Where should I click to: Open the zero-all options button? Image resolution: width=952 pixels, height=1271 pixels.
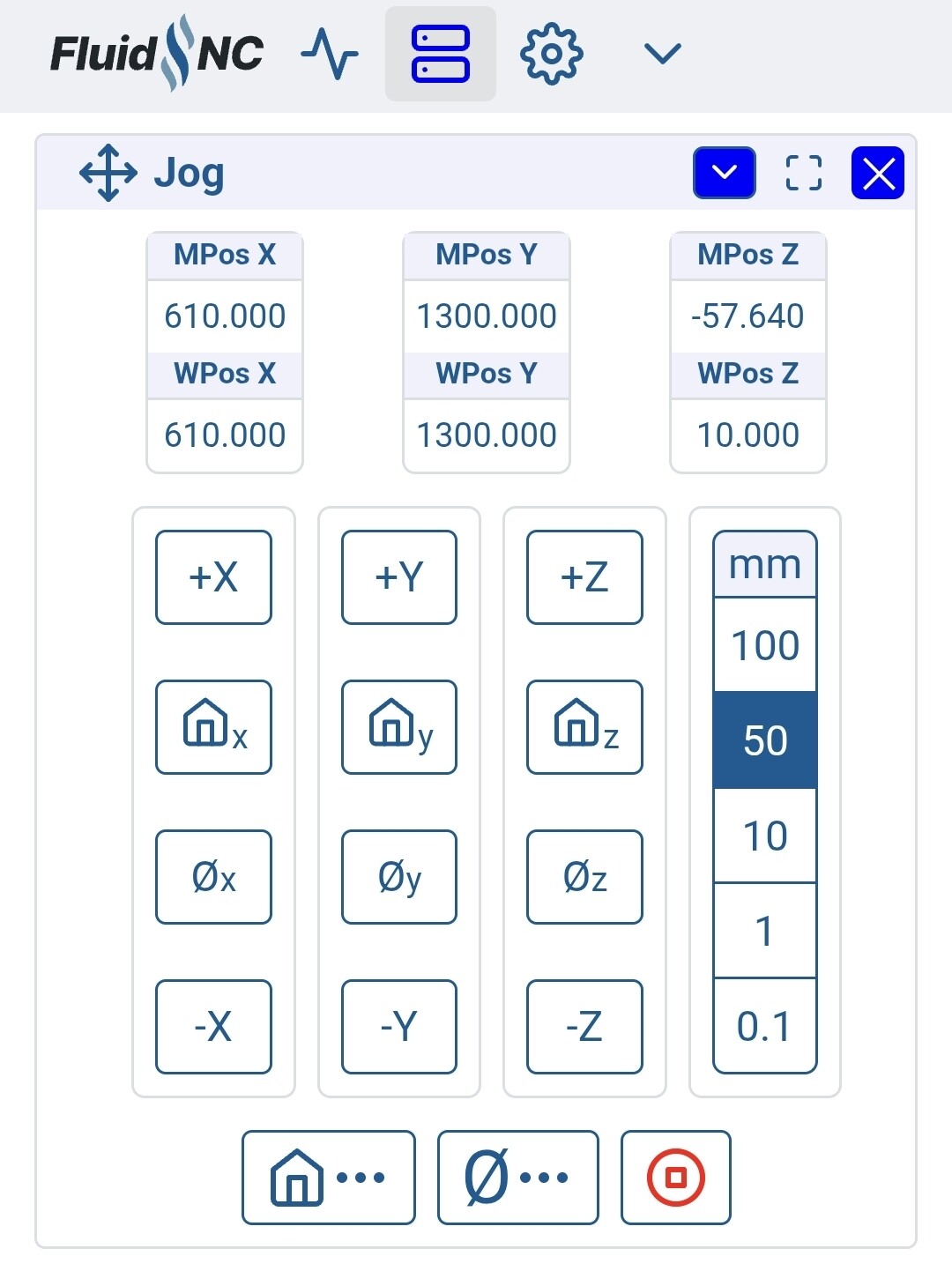pos(518,1178)
